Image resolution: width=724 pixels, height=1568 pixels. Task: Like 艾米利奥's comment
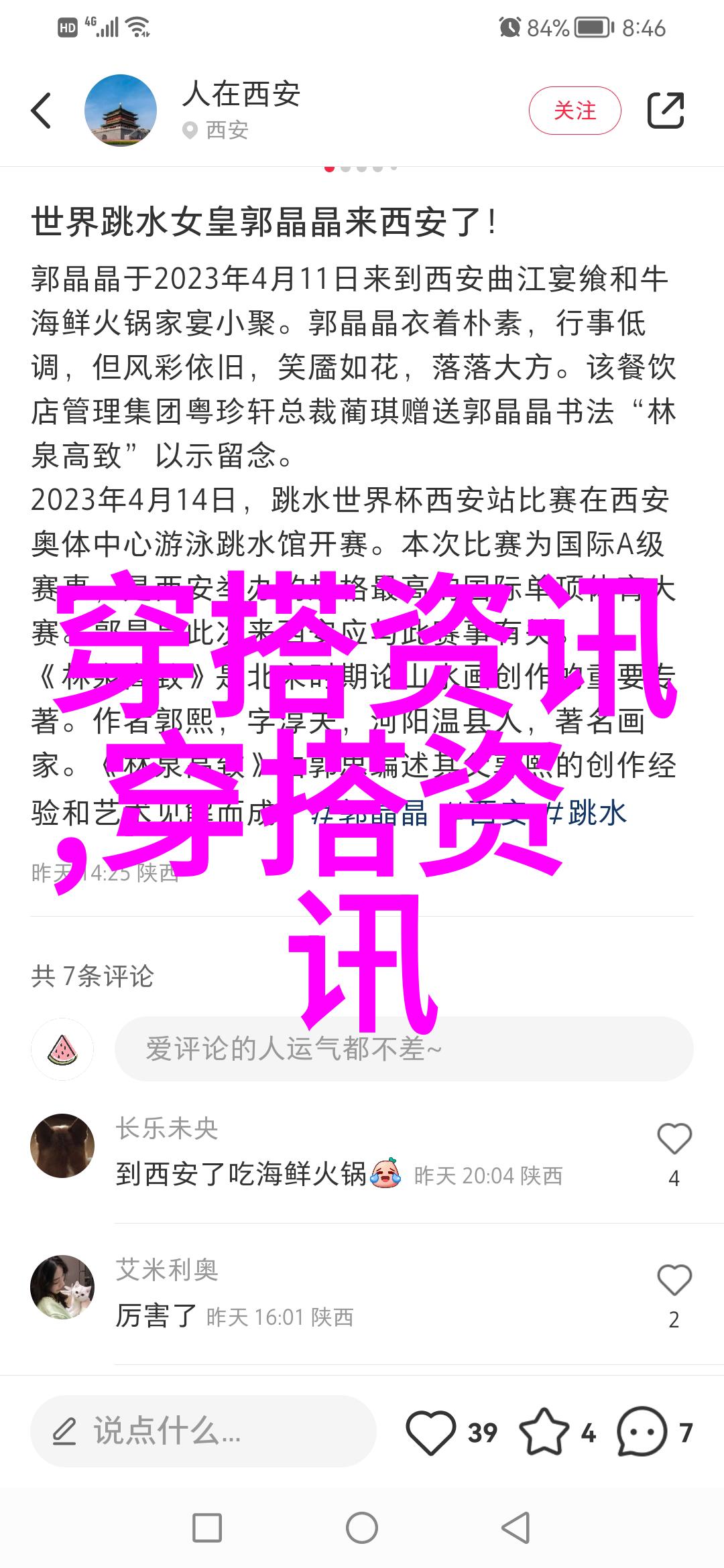click(x=674, y=1281)
